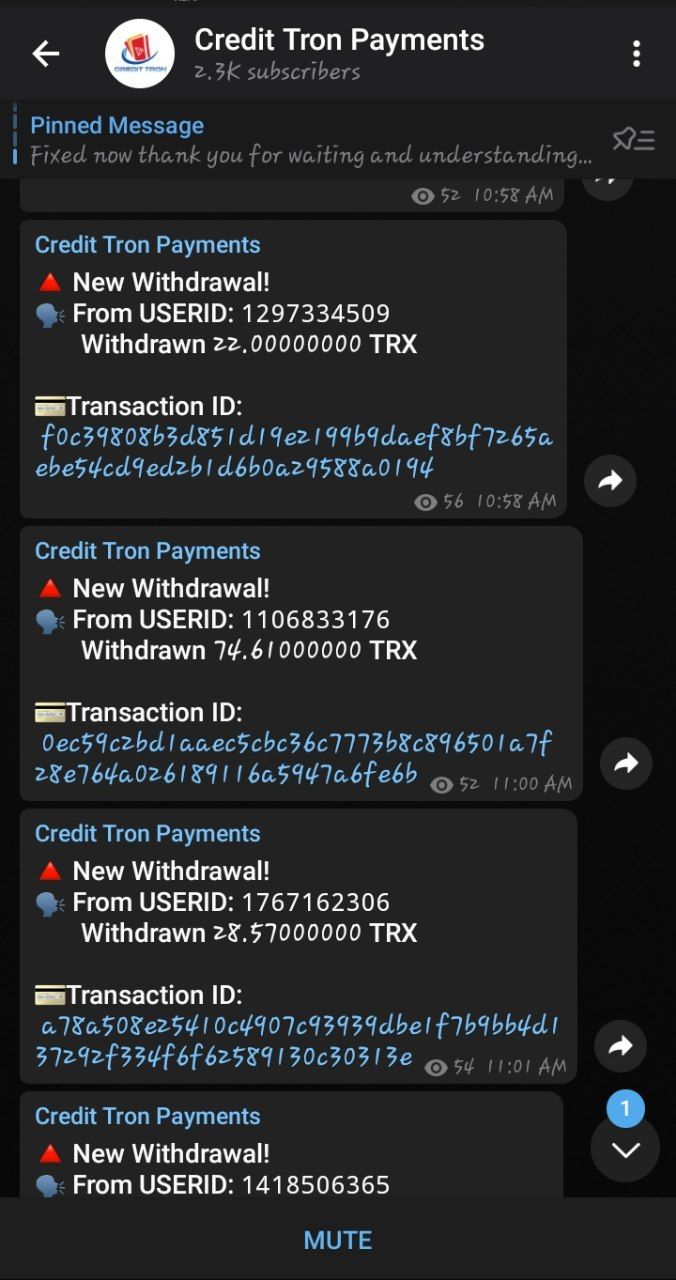676x1280 pixels.
Task: Go back from Credit Tron Payments channel
Action: (46, 54)
